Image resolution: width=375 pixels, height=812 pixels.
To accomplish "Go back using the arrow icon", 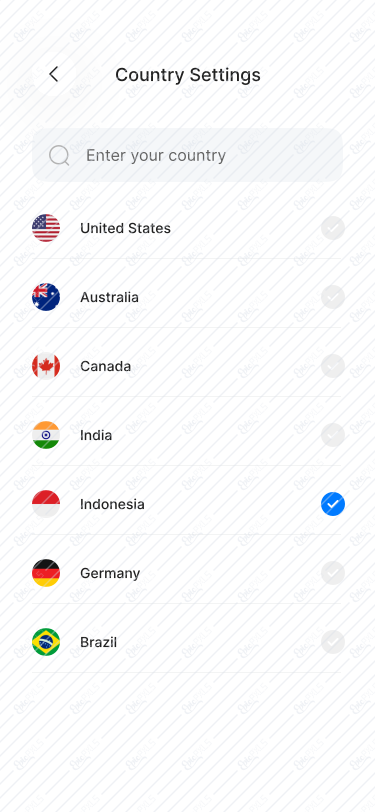I will click(x=54, y=75).
